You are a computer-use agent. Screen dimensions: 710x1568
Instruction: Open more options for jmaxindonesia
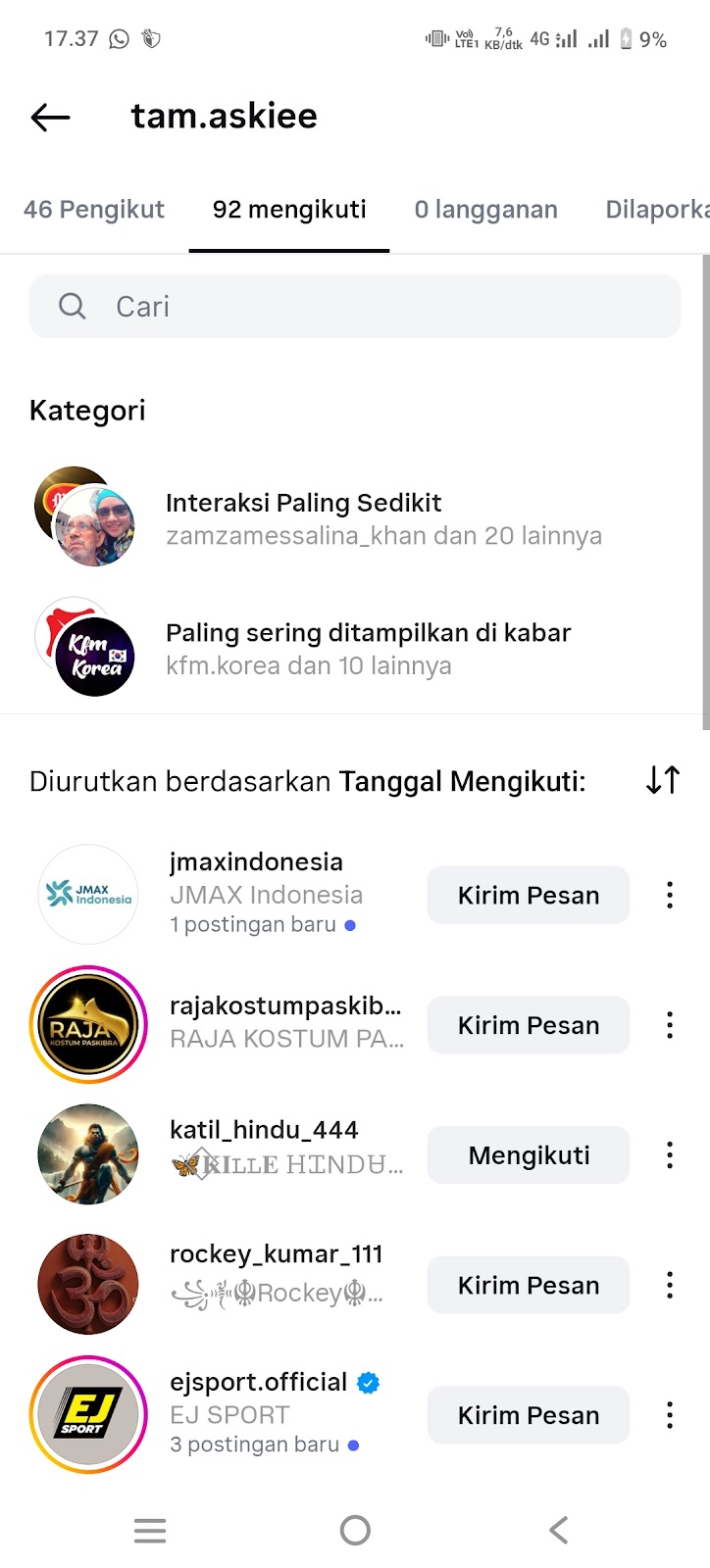click(670, 895)
